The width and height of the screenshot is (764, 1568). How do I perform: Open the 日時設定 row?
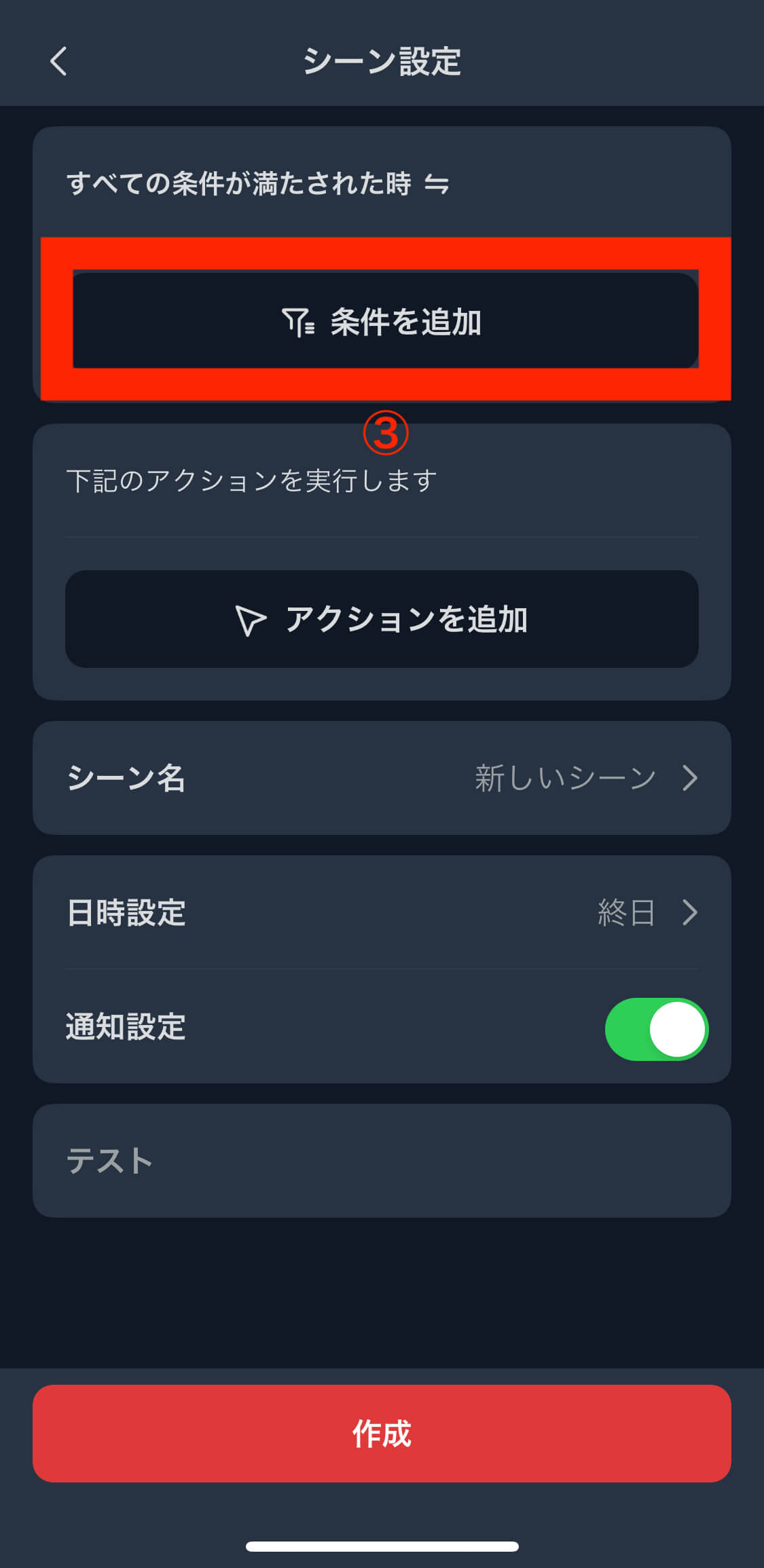coord(382,912)
